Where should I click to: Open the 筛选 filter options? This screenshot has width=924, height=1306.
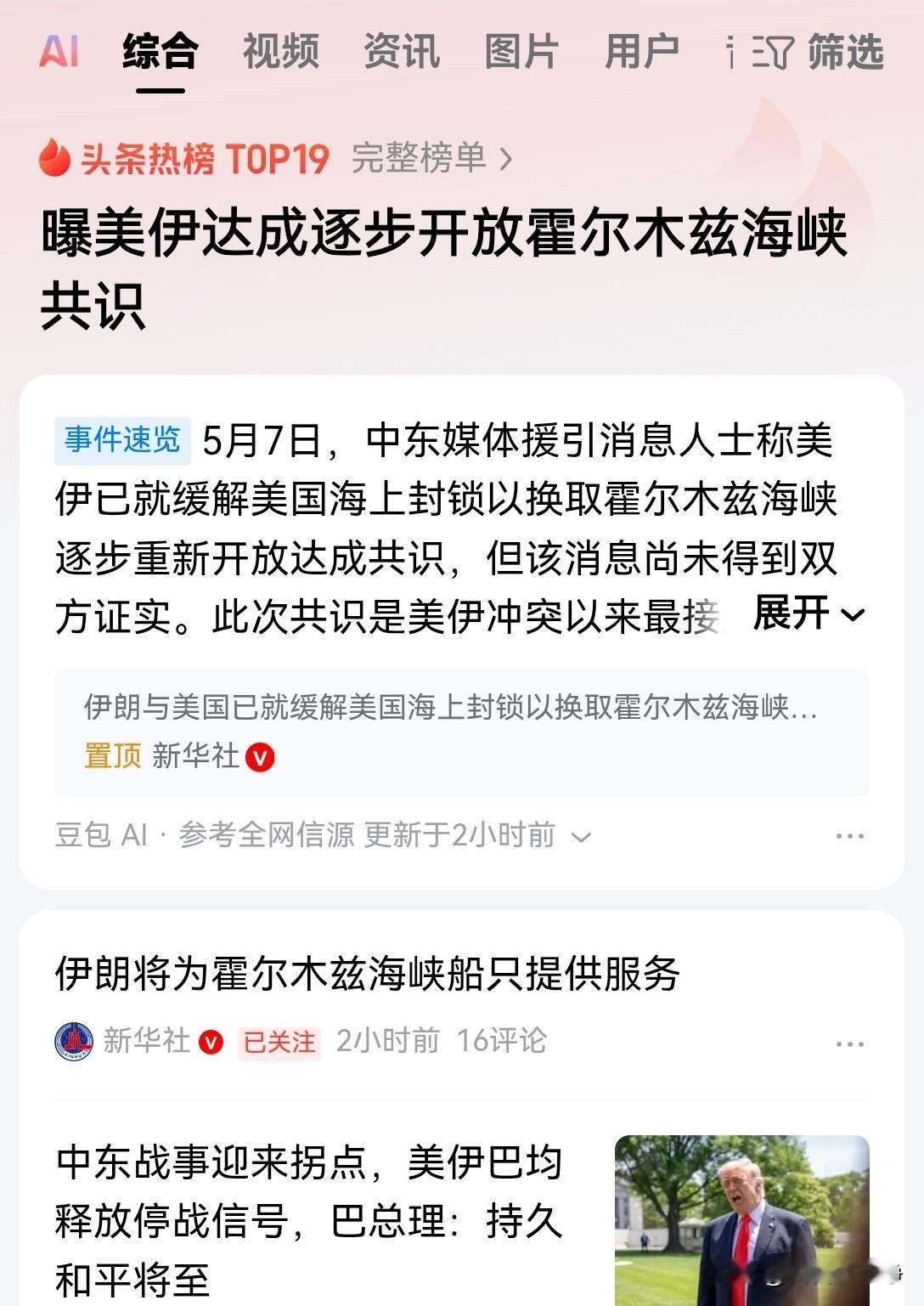(x=818, y=51)
